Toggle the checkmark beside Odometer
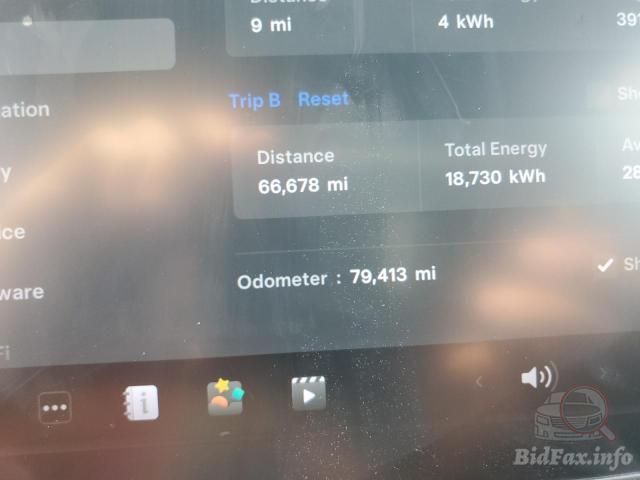The height and width of the screenshot is (480, 640). (x=604, y=265)
